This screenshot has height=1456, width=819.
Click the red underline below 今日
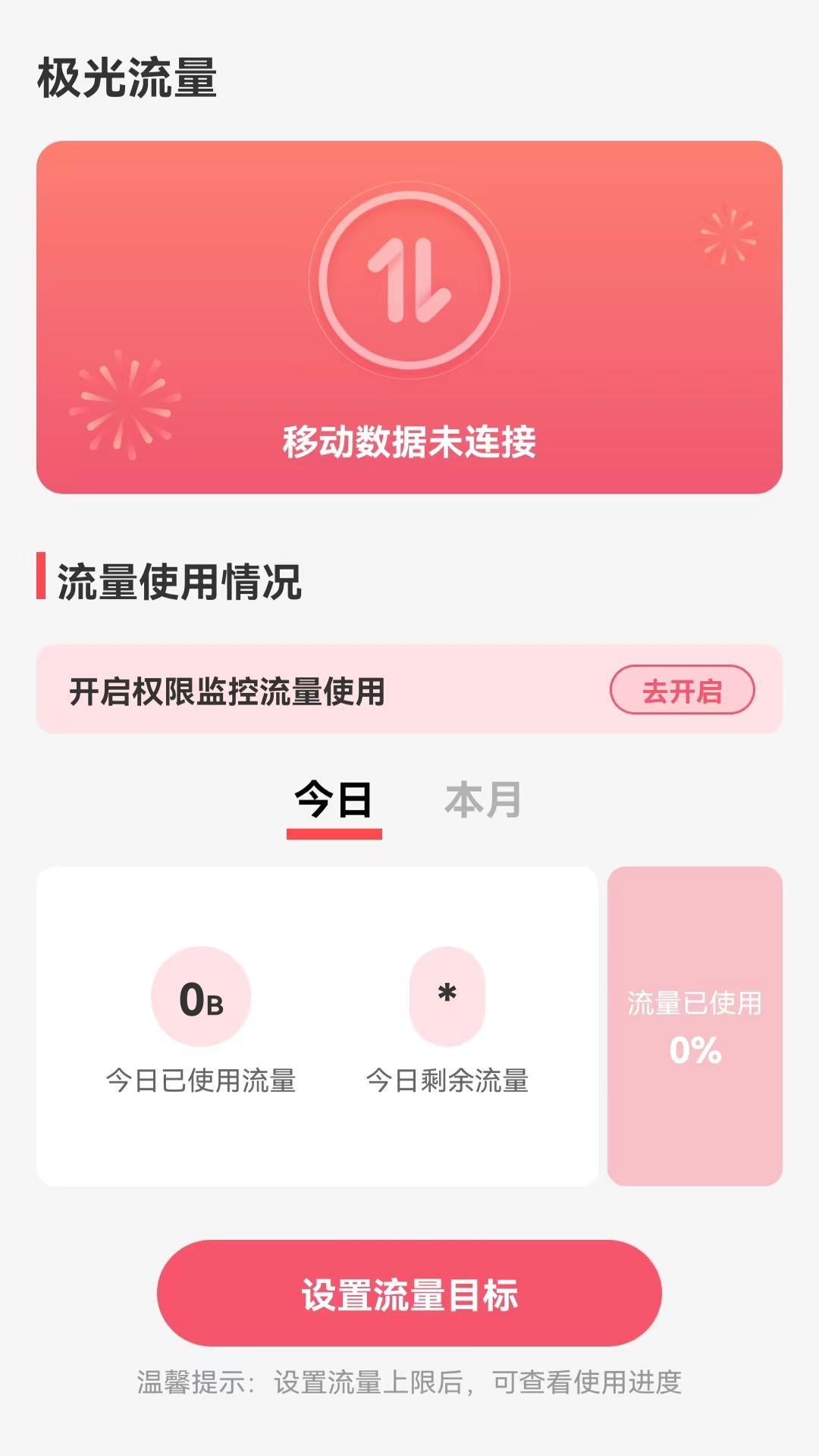click(x=334, y=834)
